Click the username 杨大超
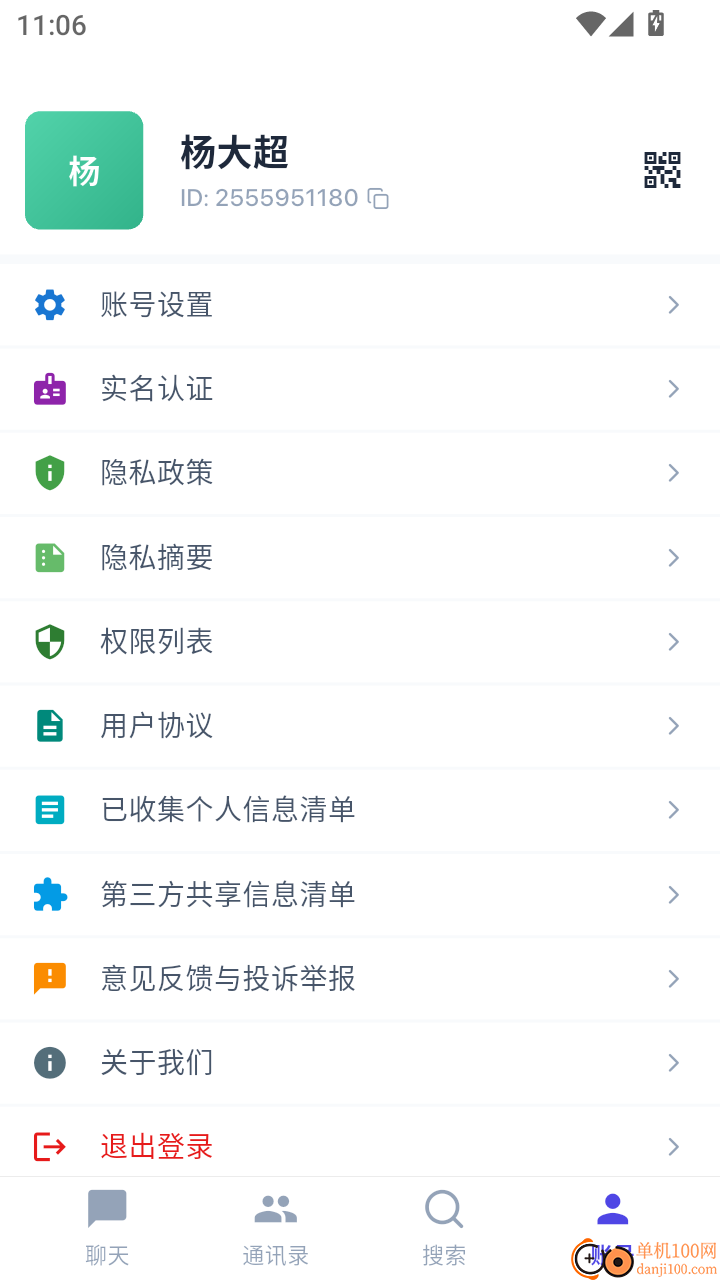The width and height of the screenshot is (720, 1280). point(234,152)
